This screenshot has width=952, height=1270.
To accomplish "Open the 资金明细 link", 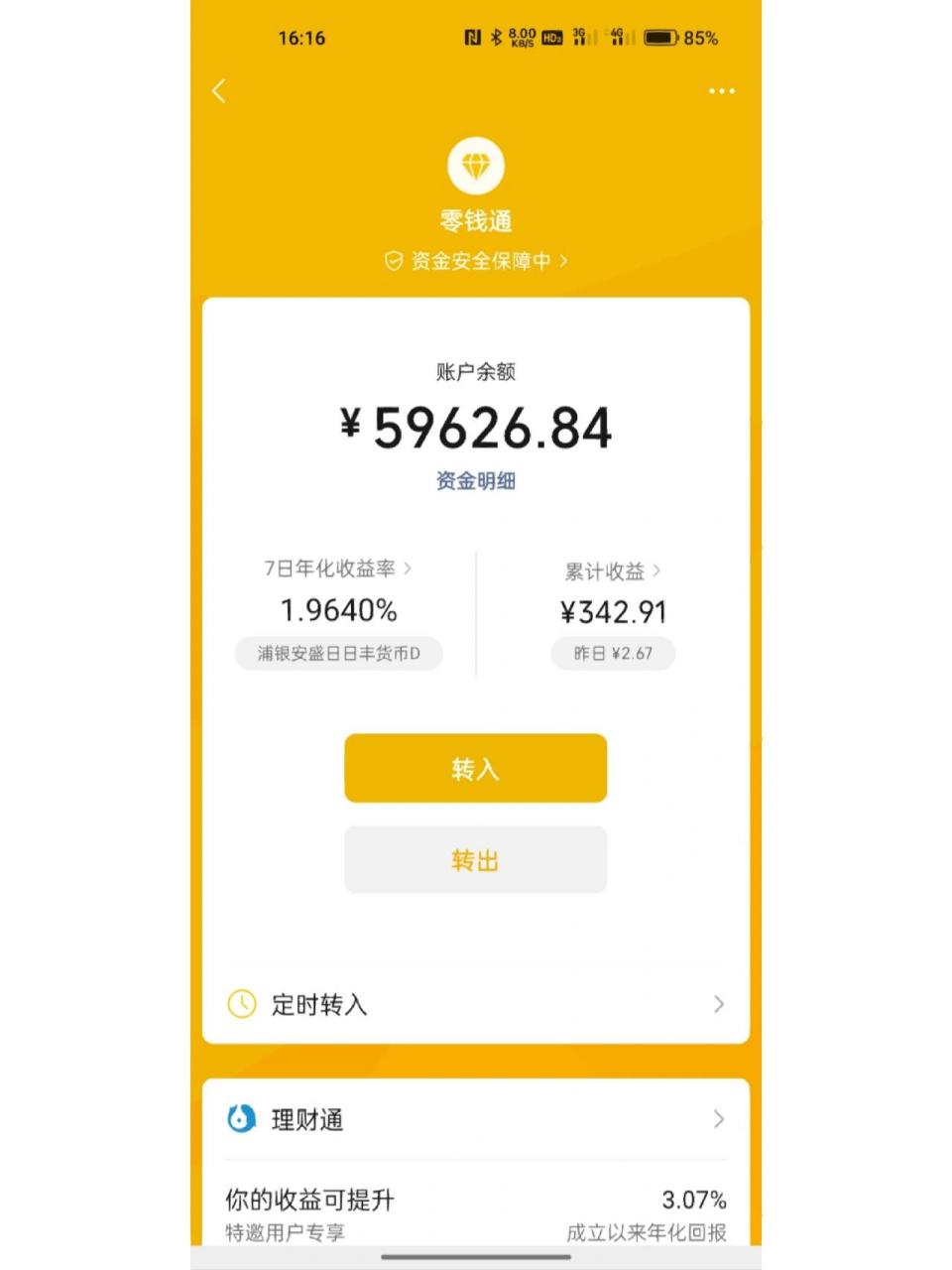I will 475,480.
